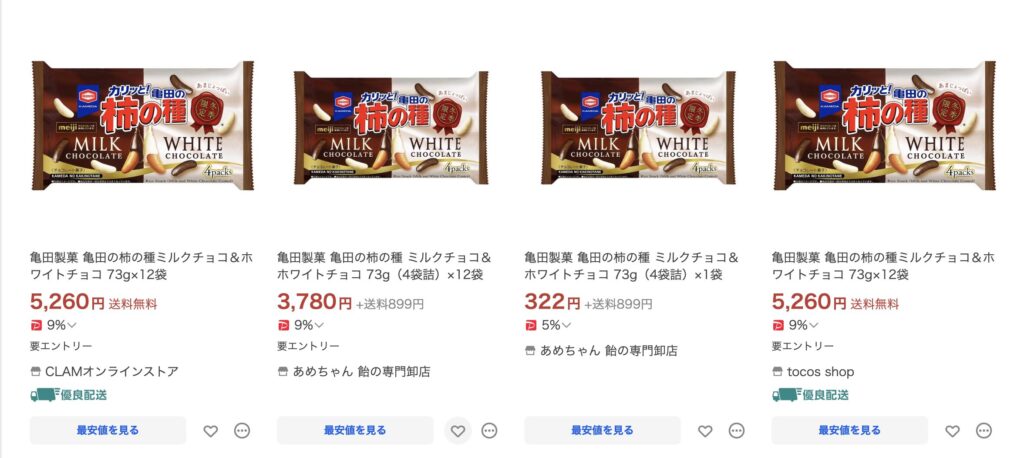
Task: Visit the CLAMオンラインストア store page
Action: point(111,372)
